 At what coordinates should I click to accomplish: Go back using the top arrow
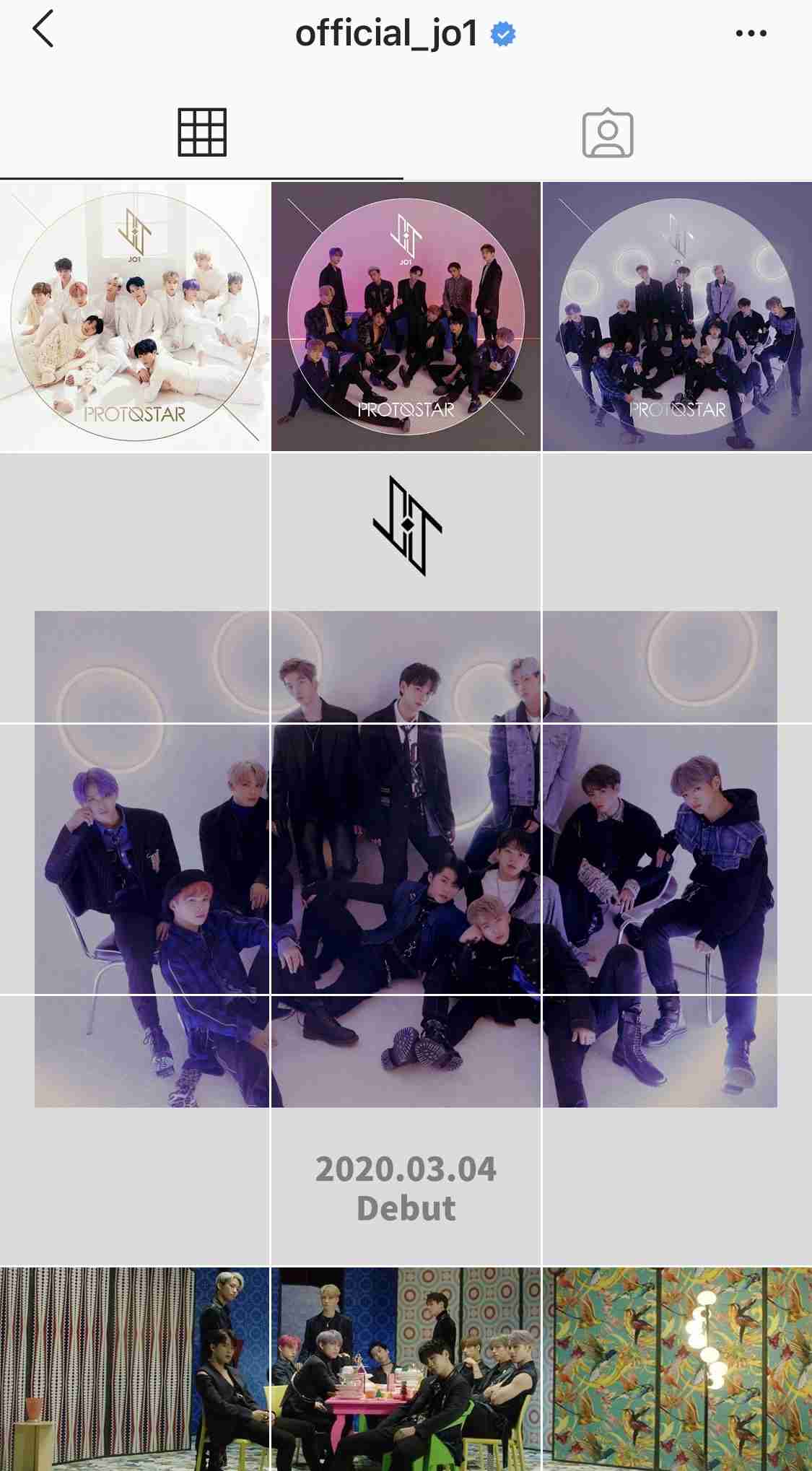43,30
